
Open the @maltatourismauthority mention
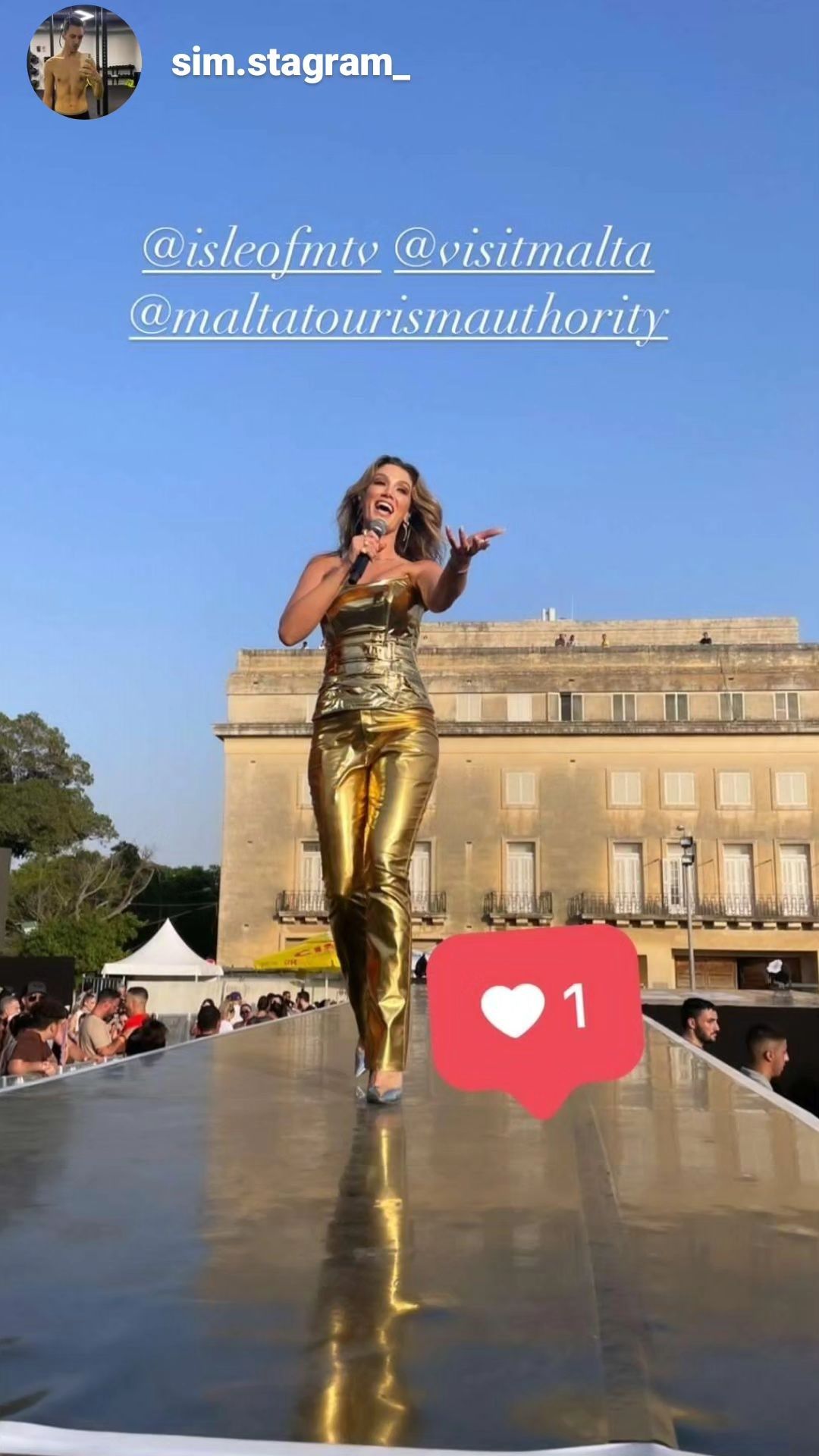(x=398, y=316)
